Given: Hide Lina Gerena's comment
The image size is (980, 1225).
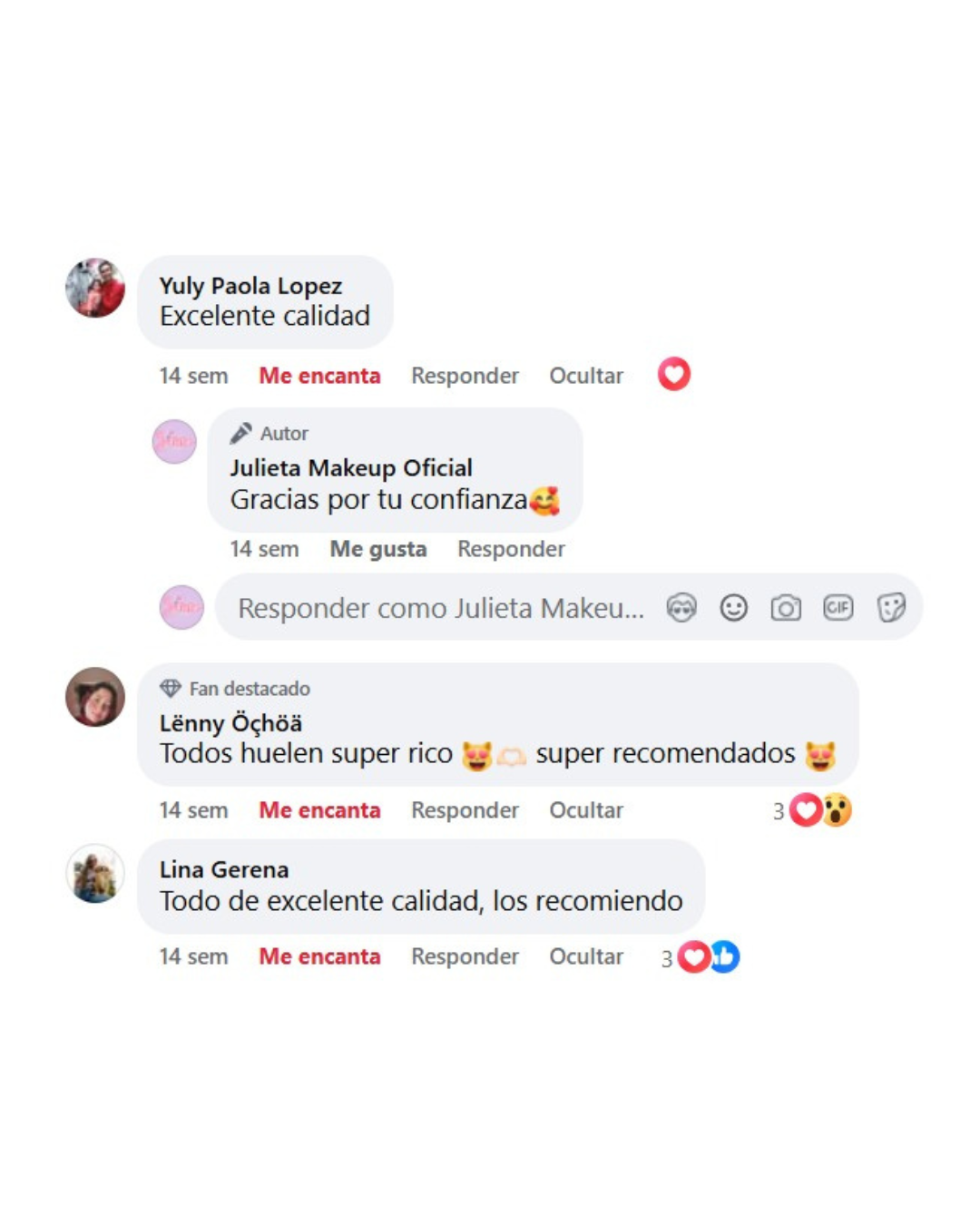Looking at the screenshot, I should coord(586,956).
